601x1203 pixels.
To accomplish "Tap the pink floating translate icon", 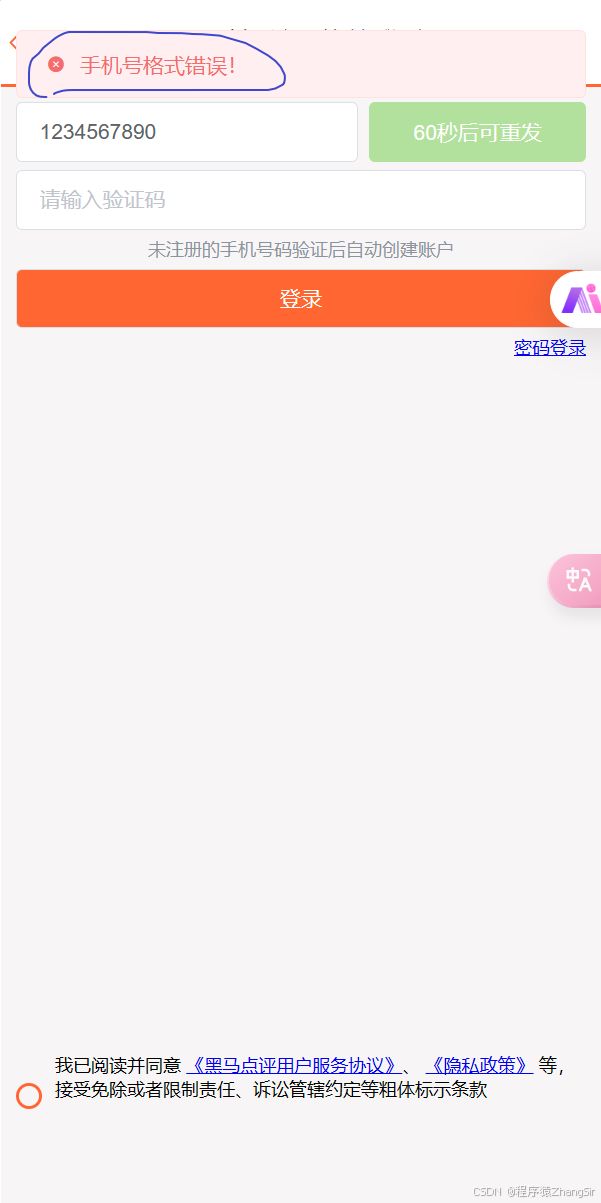I will pos(576,580).
